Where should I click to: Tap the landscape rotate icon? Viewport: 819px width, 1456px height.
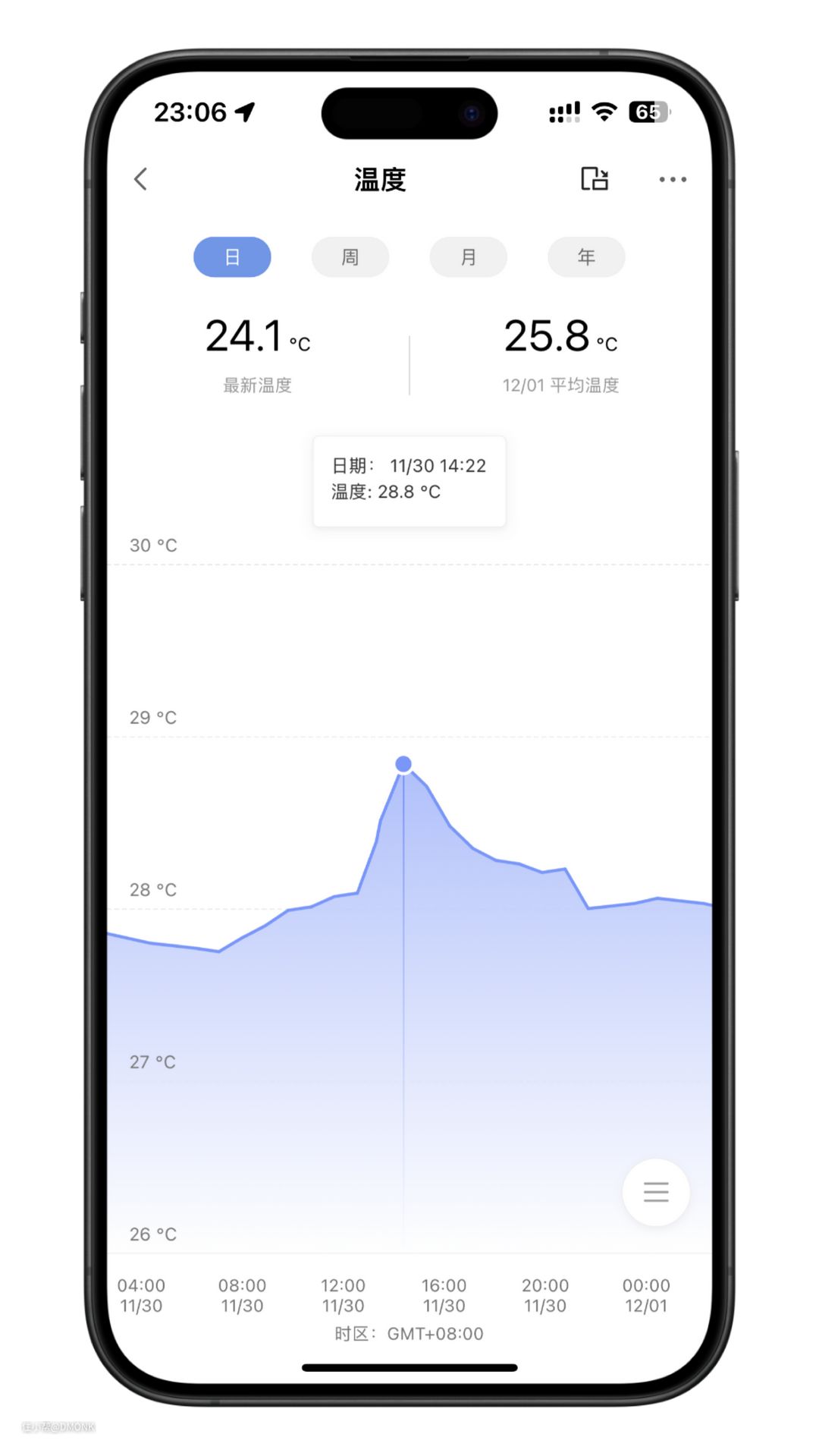[x=595, y=179]
